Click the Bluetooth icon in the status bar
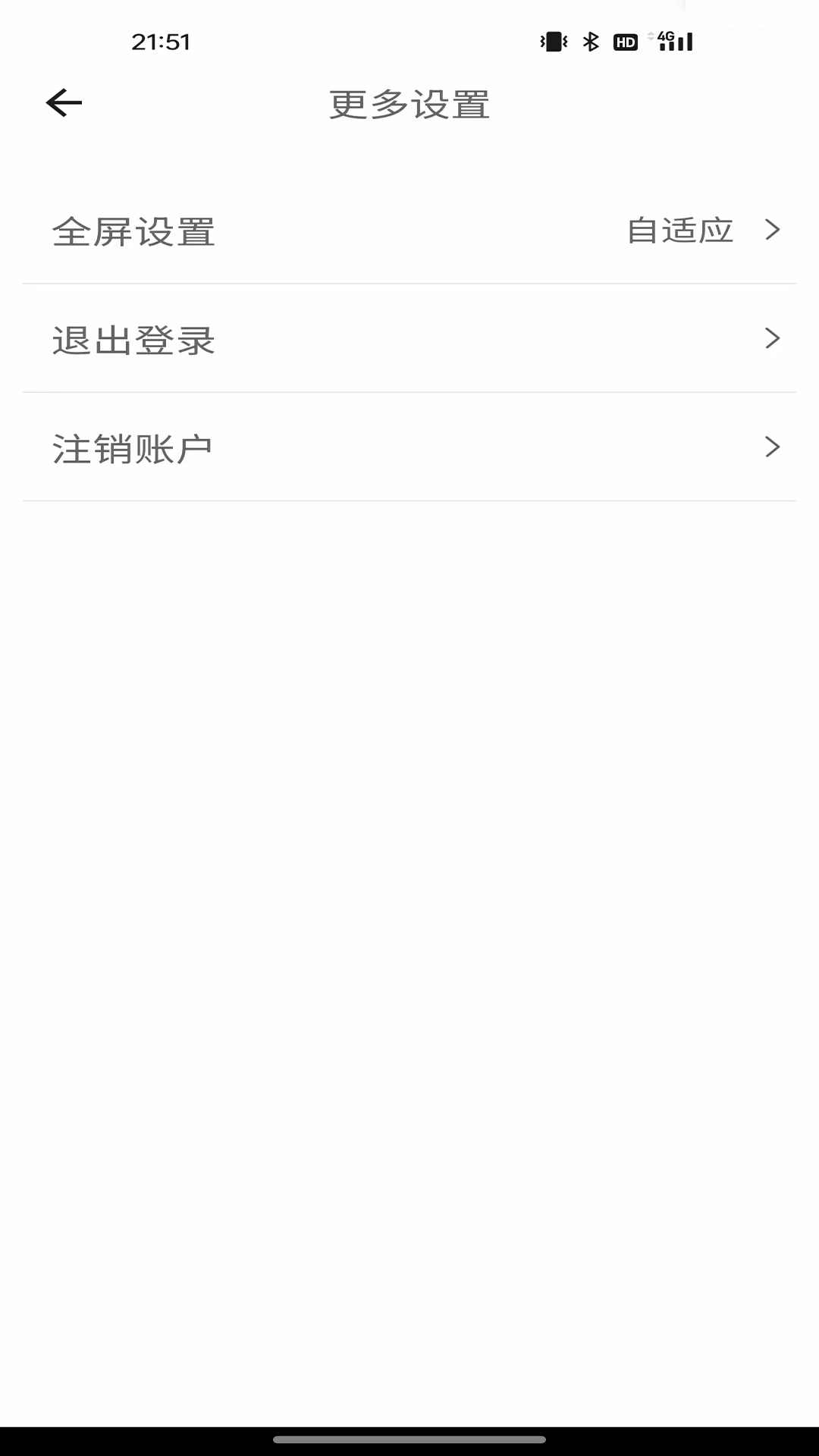 click(591, 42)
